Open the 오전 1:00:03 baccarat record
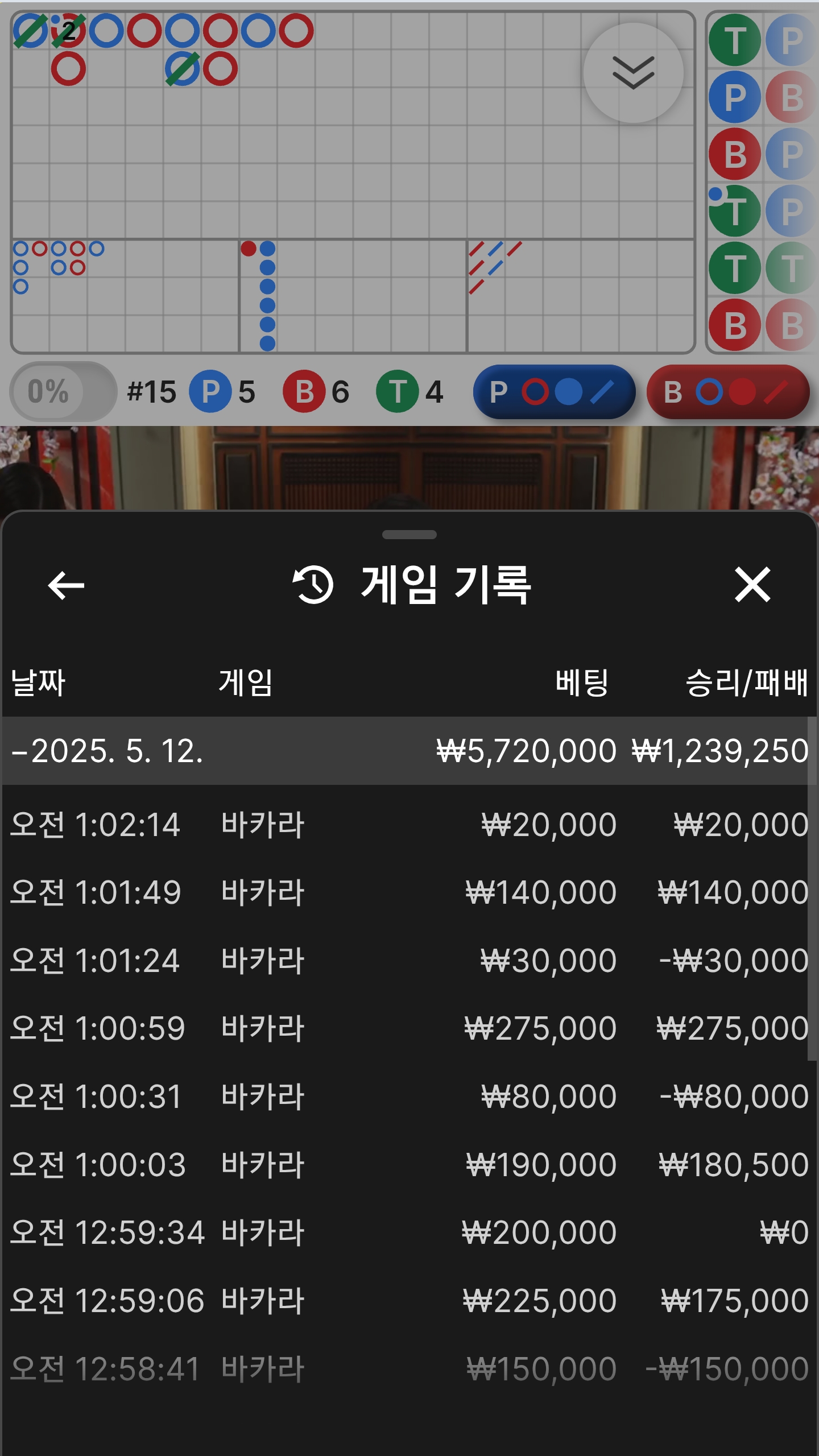819x1456 pixels. 409,1164
